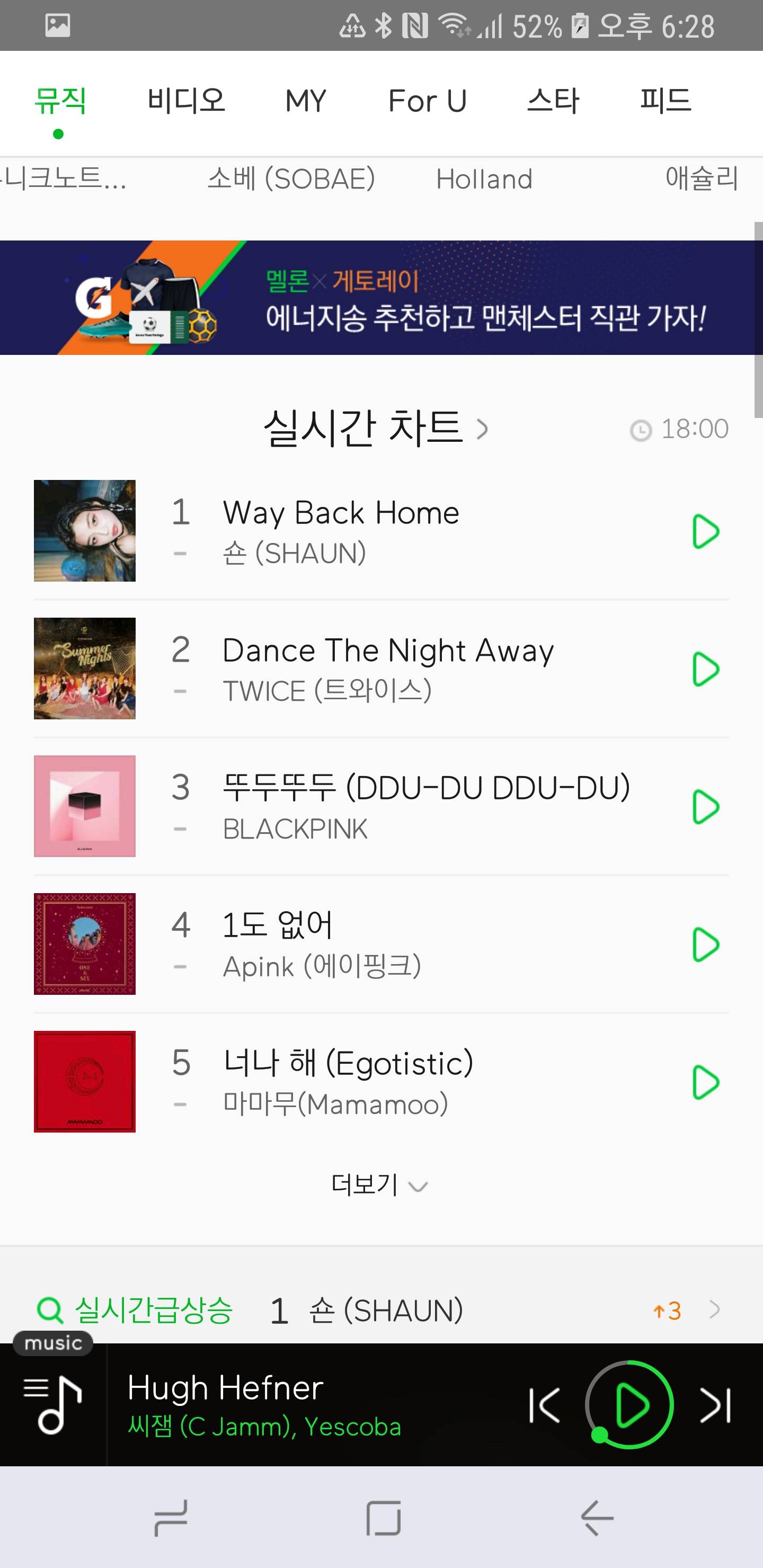Open the For U tab
Screen dimensions: 763x1568
coord(428,101)
